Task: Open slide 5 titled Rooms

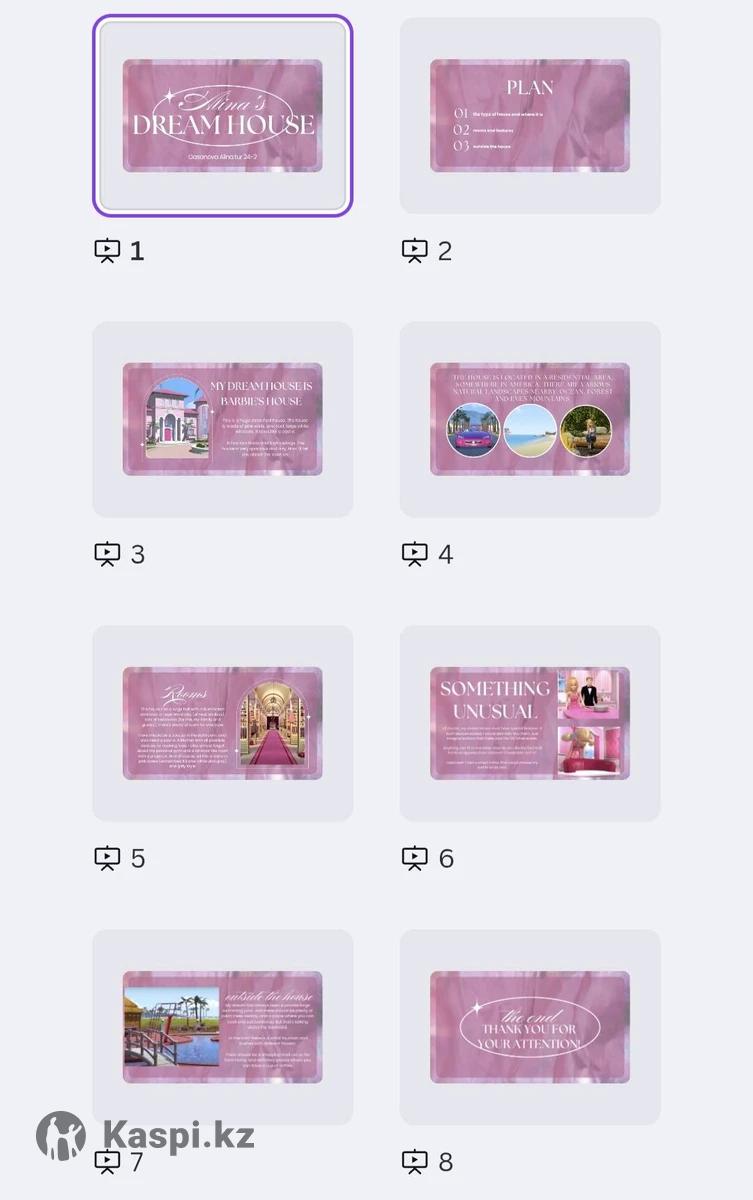Action: click(222, 723)
